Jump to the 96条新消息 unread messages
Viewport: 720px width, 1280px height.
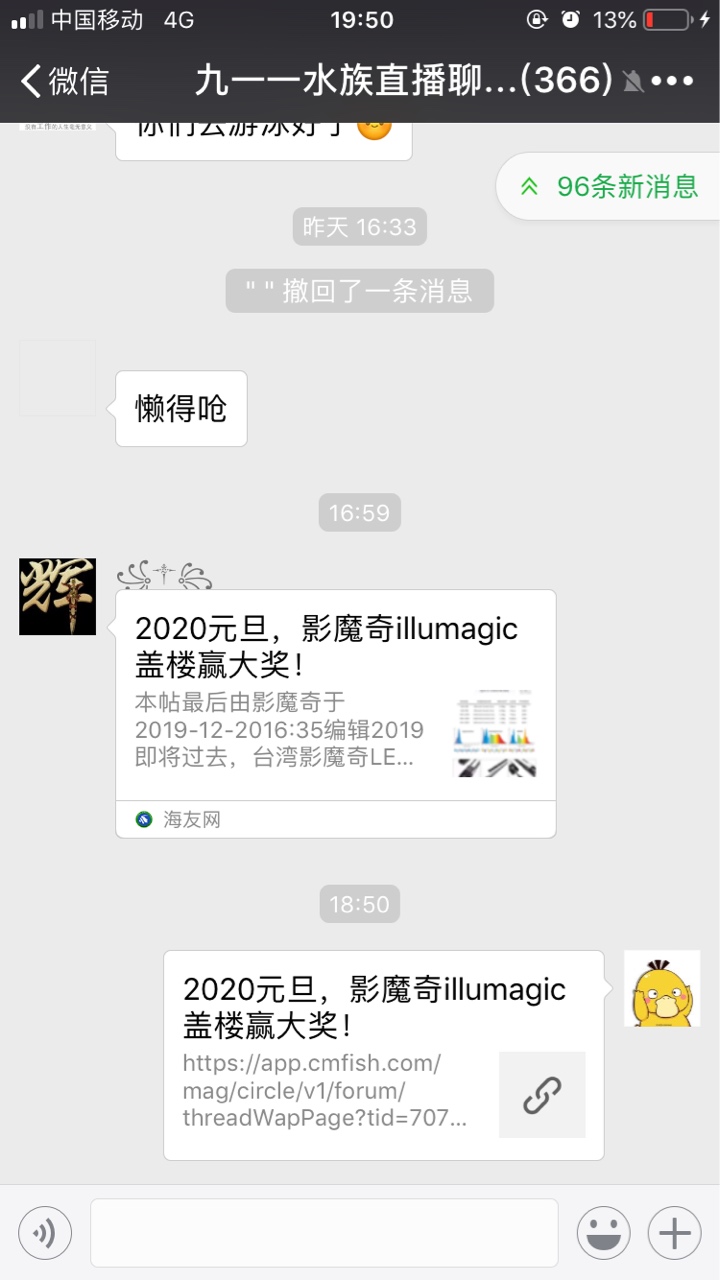[x=610, y=186]
